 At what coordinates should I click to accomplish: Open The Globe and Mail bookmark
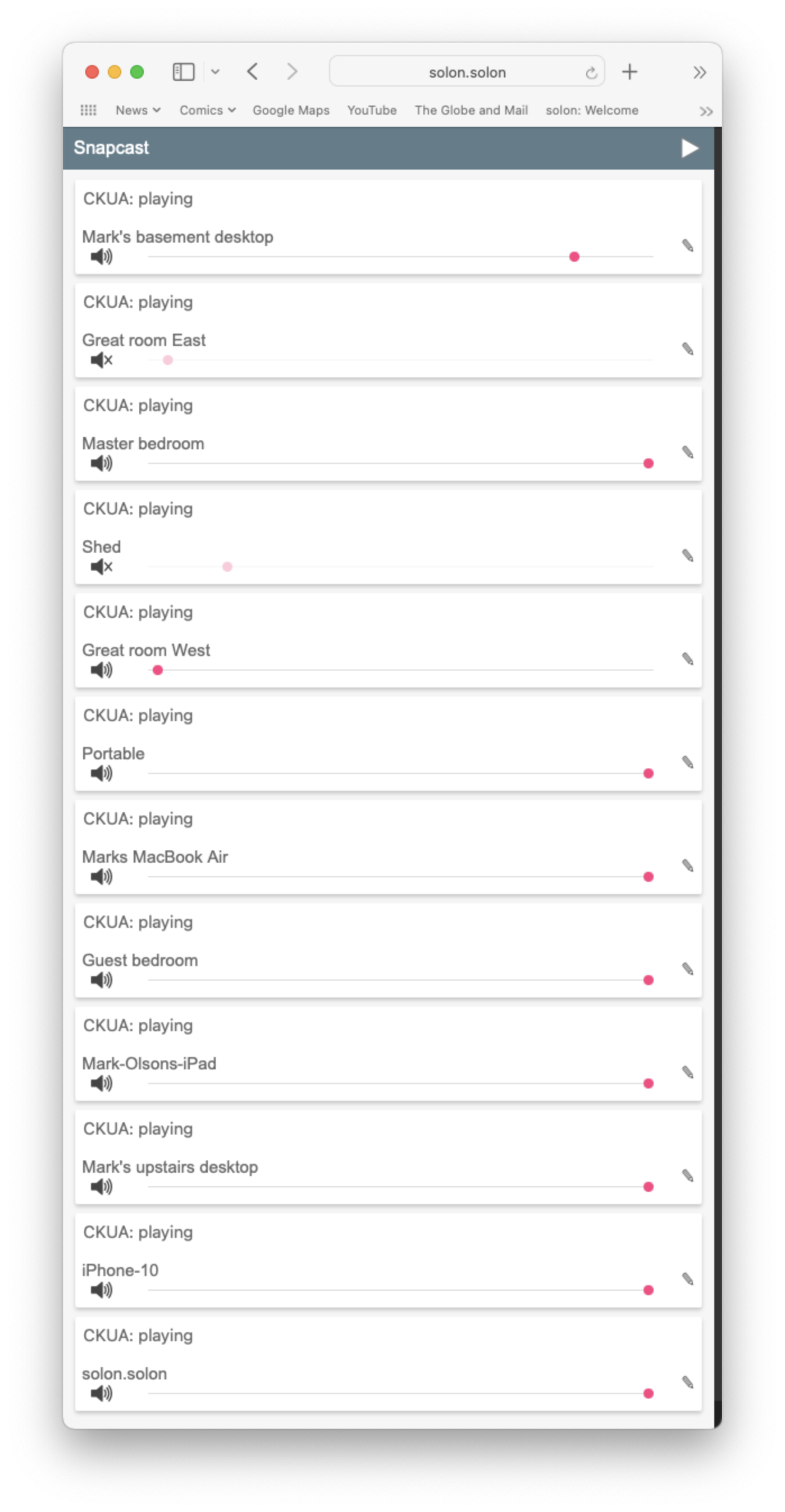[x=471, y=110]
